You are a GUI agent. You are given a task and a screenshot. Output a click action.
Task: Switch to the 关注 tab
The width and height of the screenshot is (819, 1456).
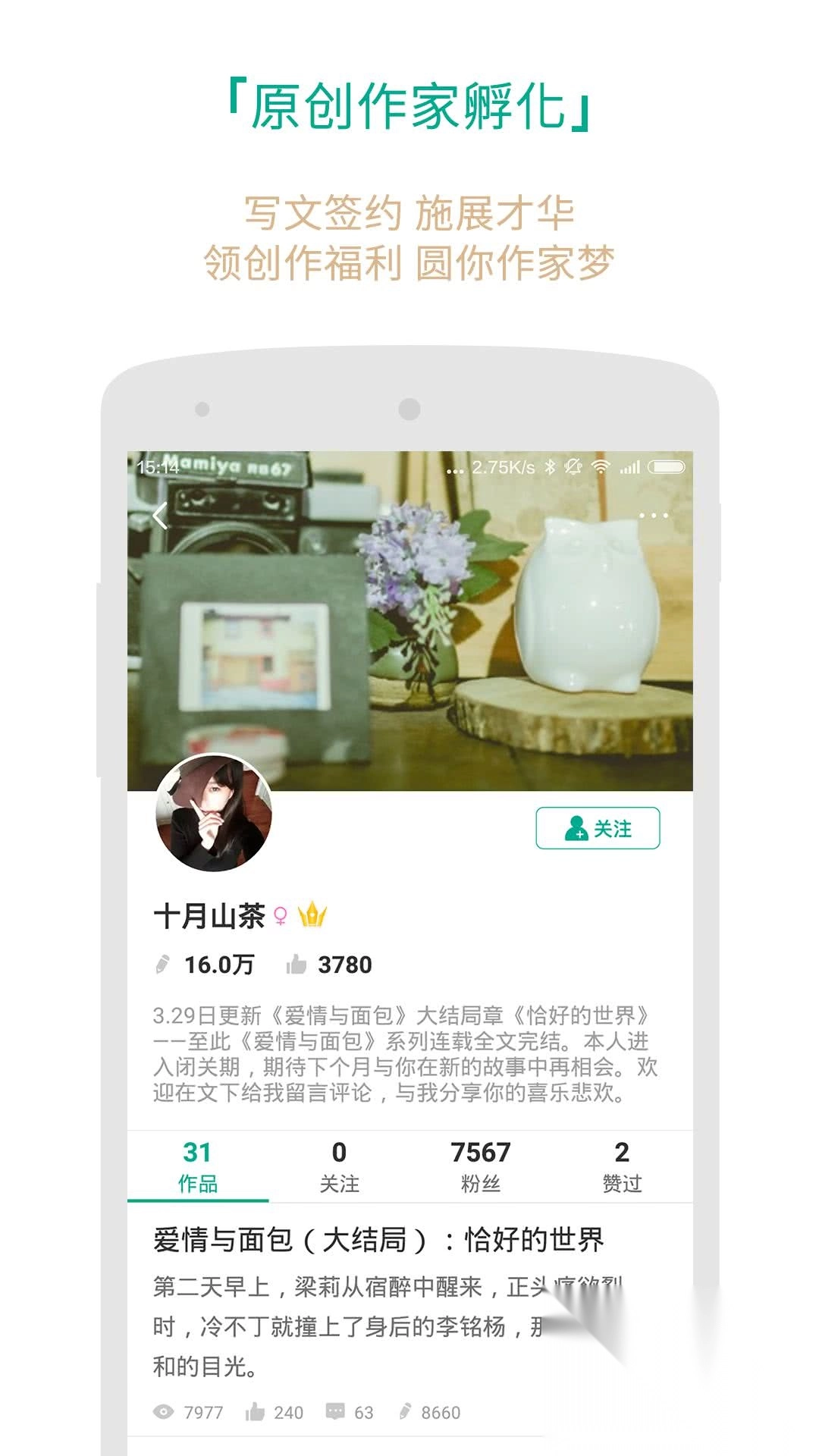coord(339,1164)
